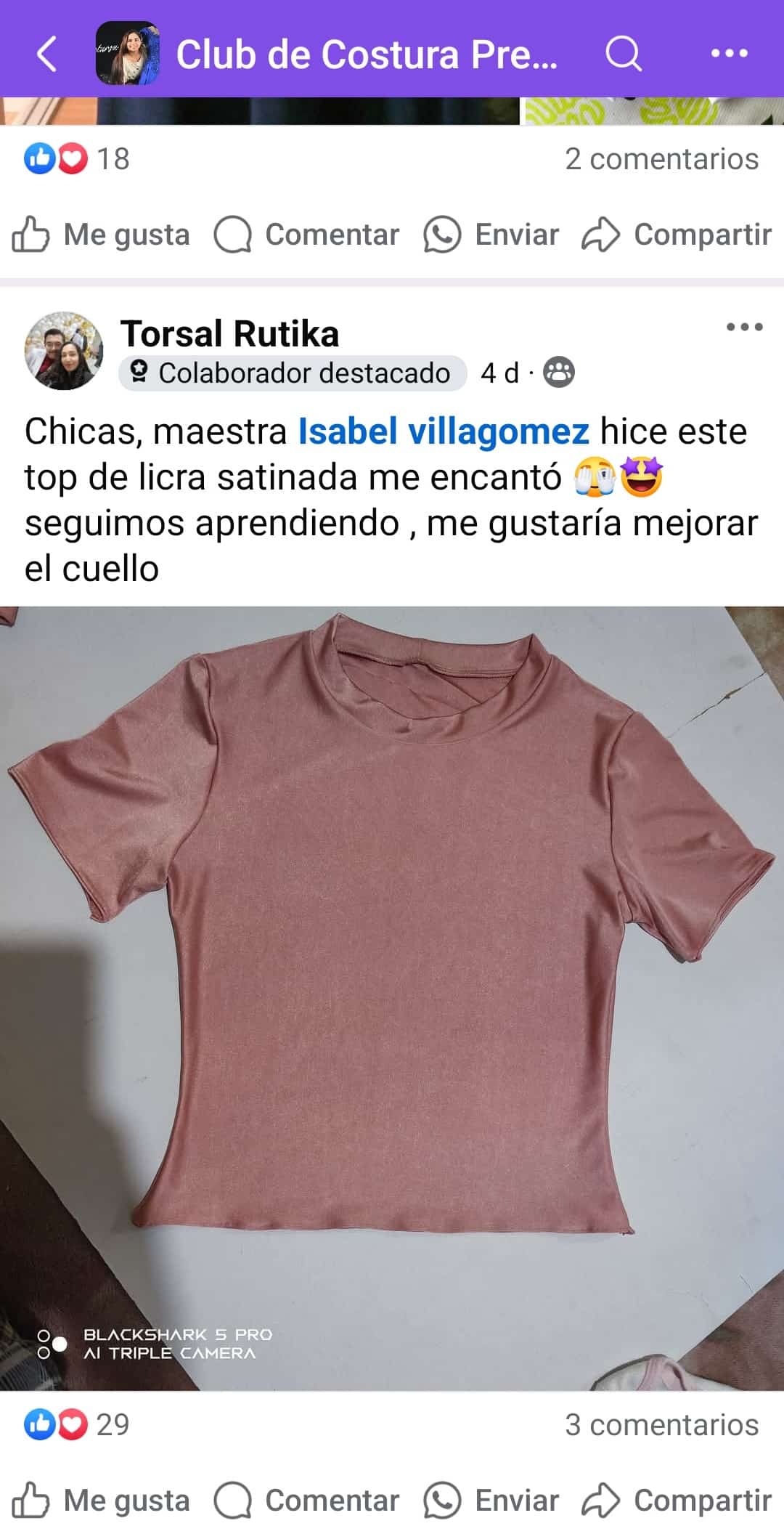This screenshot has width=784, height=1526.
Task: Show who reacted with 29 reactions
Action: point(77,1424)
